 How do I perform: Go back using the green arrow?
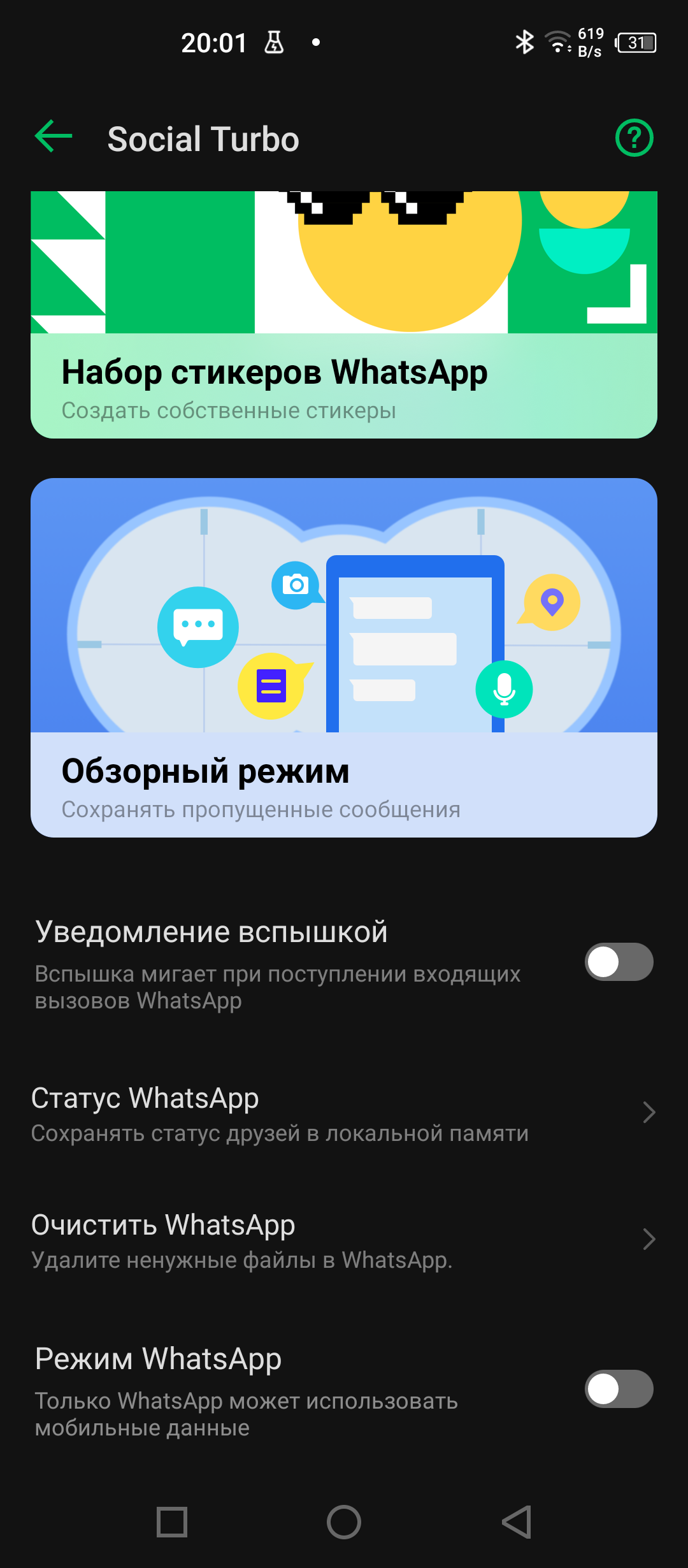click(x=54, y=137)
